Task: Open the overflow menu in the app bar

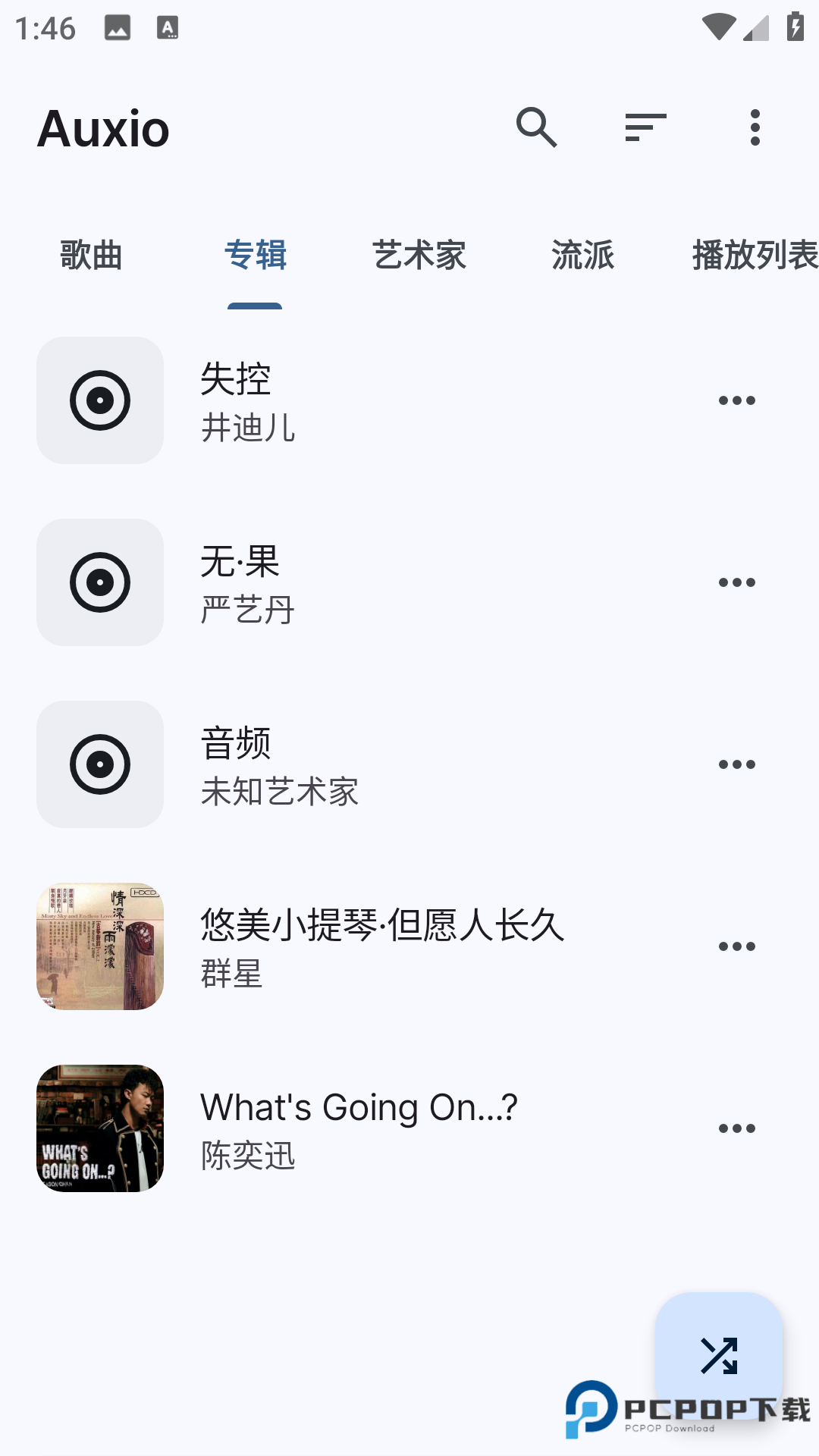Action: point(755,127)
